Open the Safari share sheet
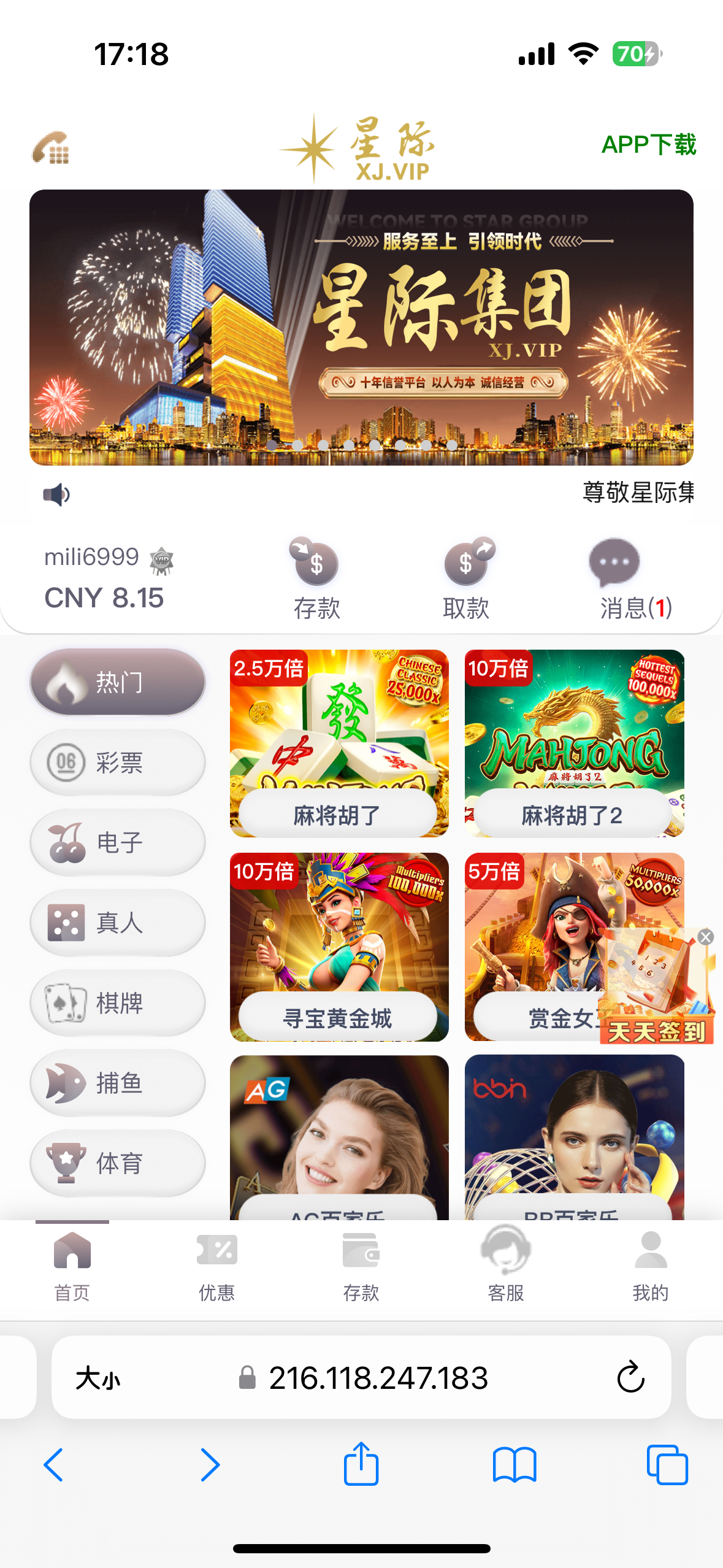 click(x=361, y=1464)
